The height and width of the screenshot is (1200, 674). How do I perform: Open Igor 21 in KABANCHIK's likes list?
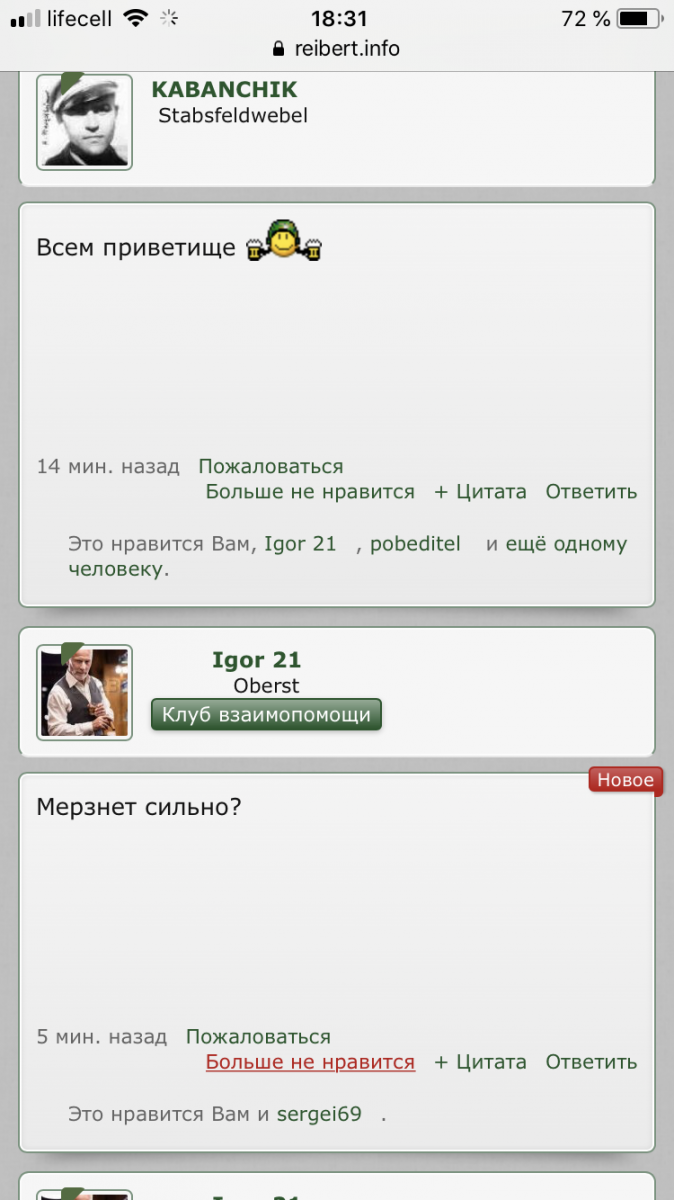coord(300,544)
